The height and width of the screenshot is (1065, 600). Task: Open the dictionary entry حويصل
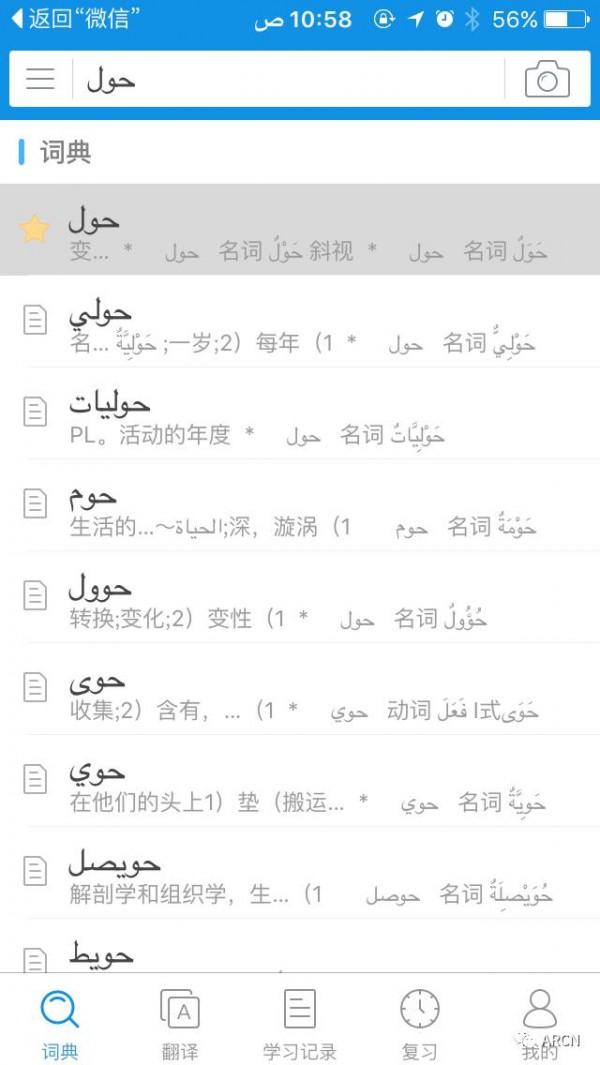[x=300, y=871]
